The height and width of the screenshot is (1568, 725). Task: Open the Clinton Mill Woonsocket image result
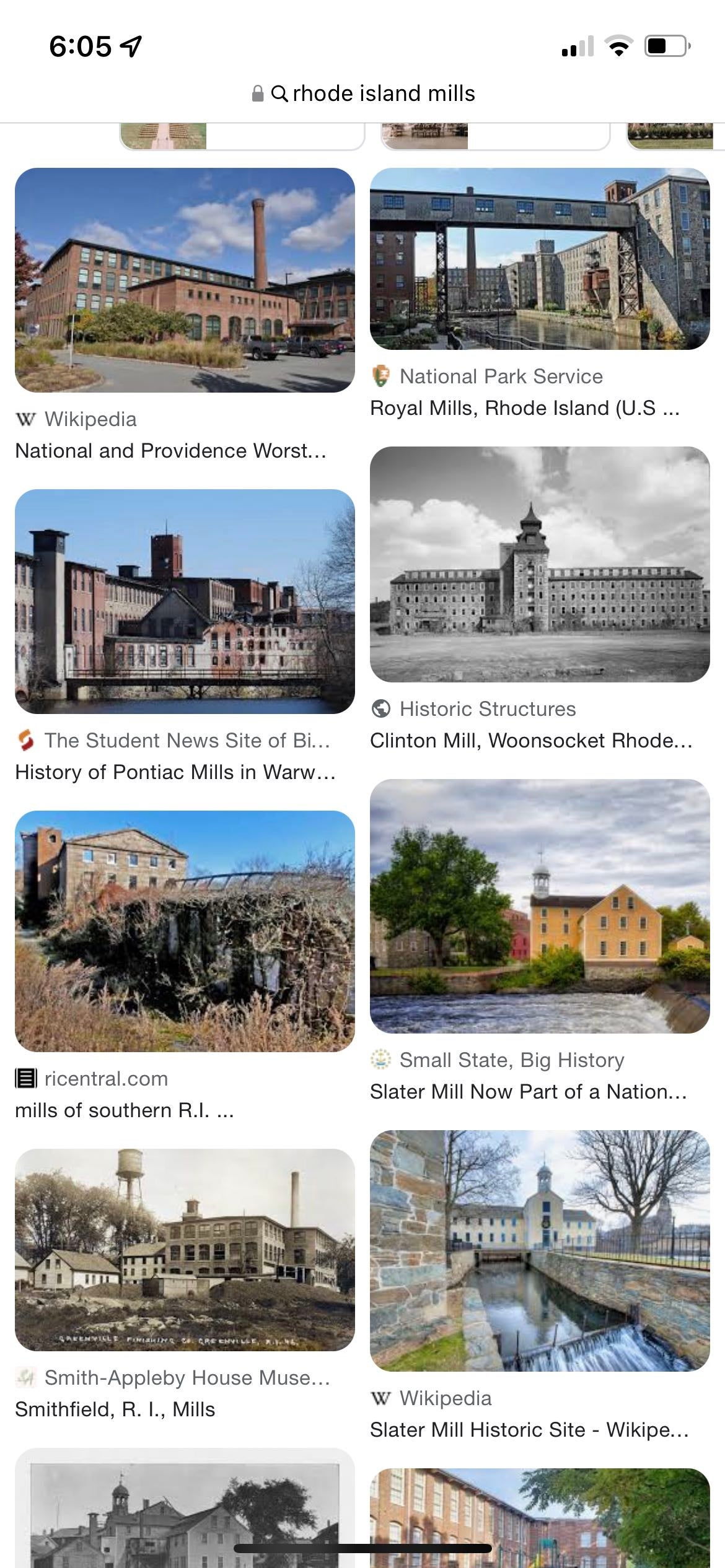click(x=540, y=564)
